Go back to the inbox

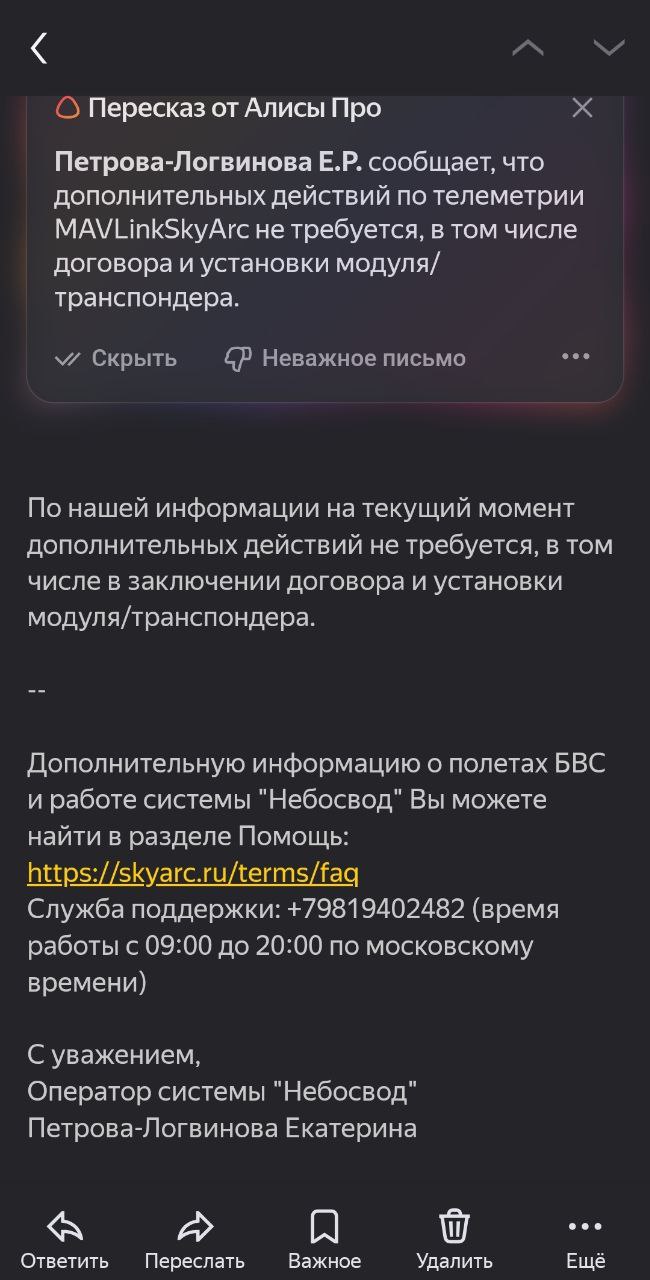point(39,48)
